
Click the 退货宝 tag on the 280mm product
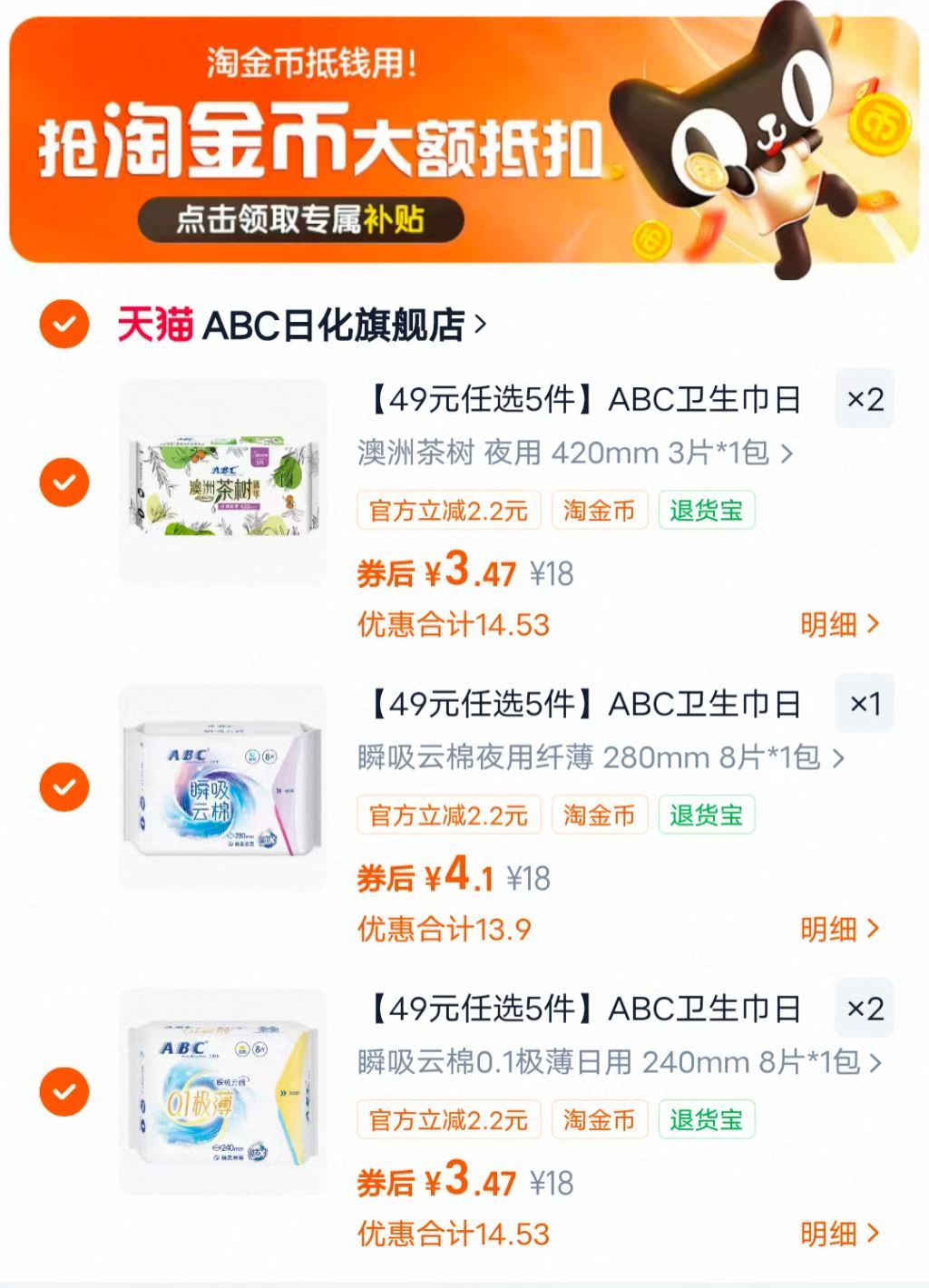709,815
